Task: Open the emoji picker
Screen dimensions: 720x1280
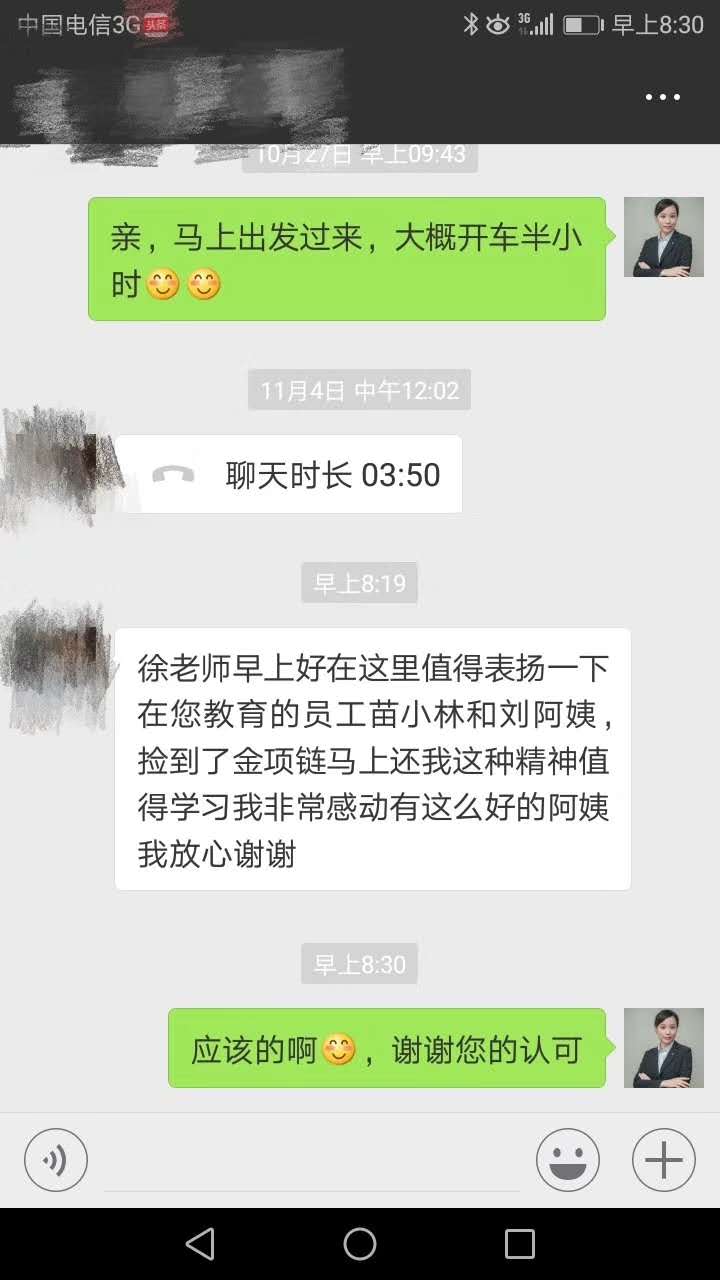Action: pyautogui.click(x=567, y=1160)
